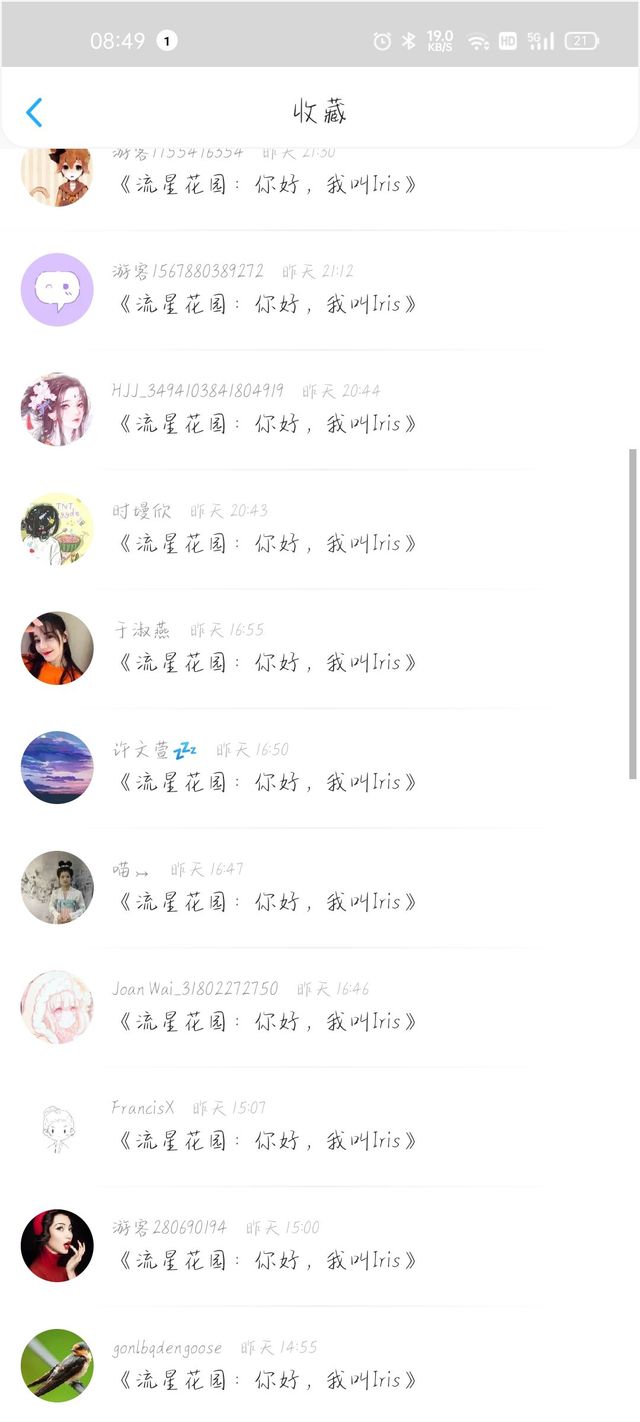Open the entry from 时嫚欣
640x1422 pixels.
pos(320,529)
